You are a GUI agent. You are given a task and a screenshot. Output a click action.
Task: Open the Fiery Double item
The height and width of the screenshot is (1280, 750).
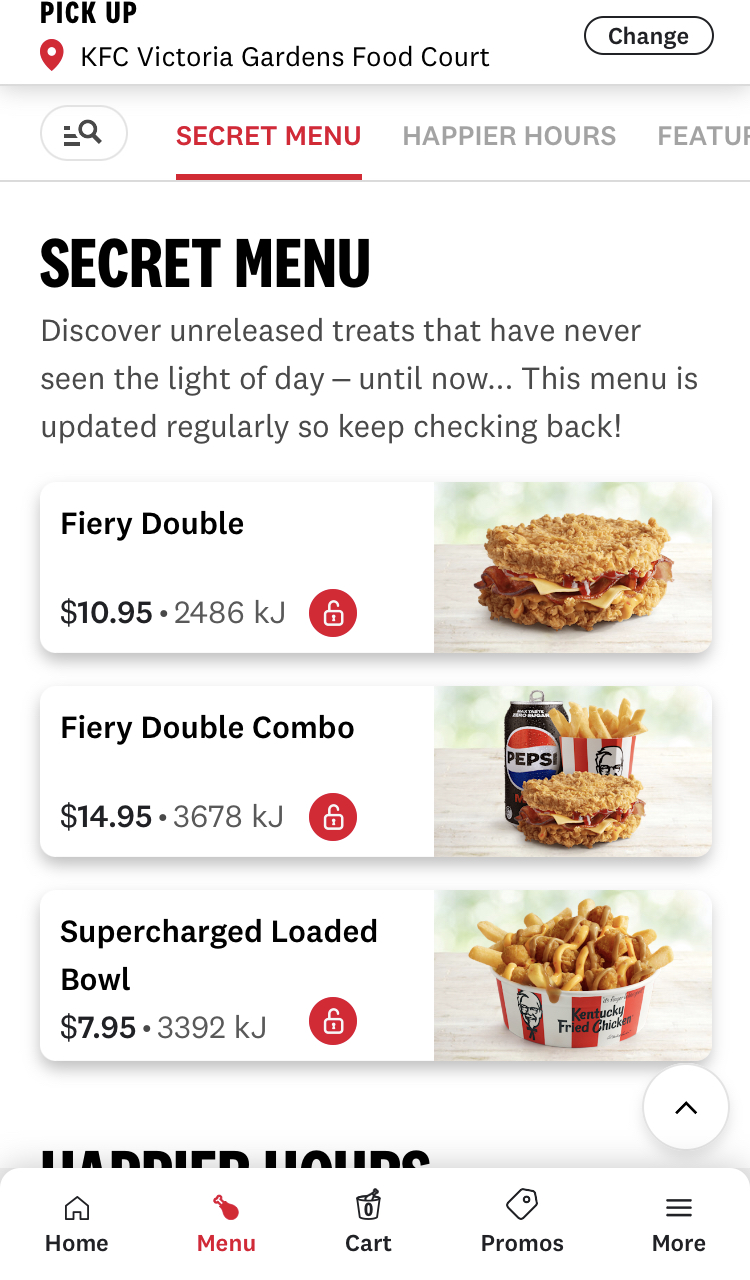(375, 567)
